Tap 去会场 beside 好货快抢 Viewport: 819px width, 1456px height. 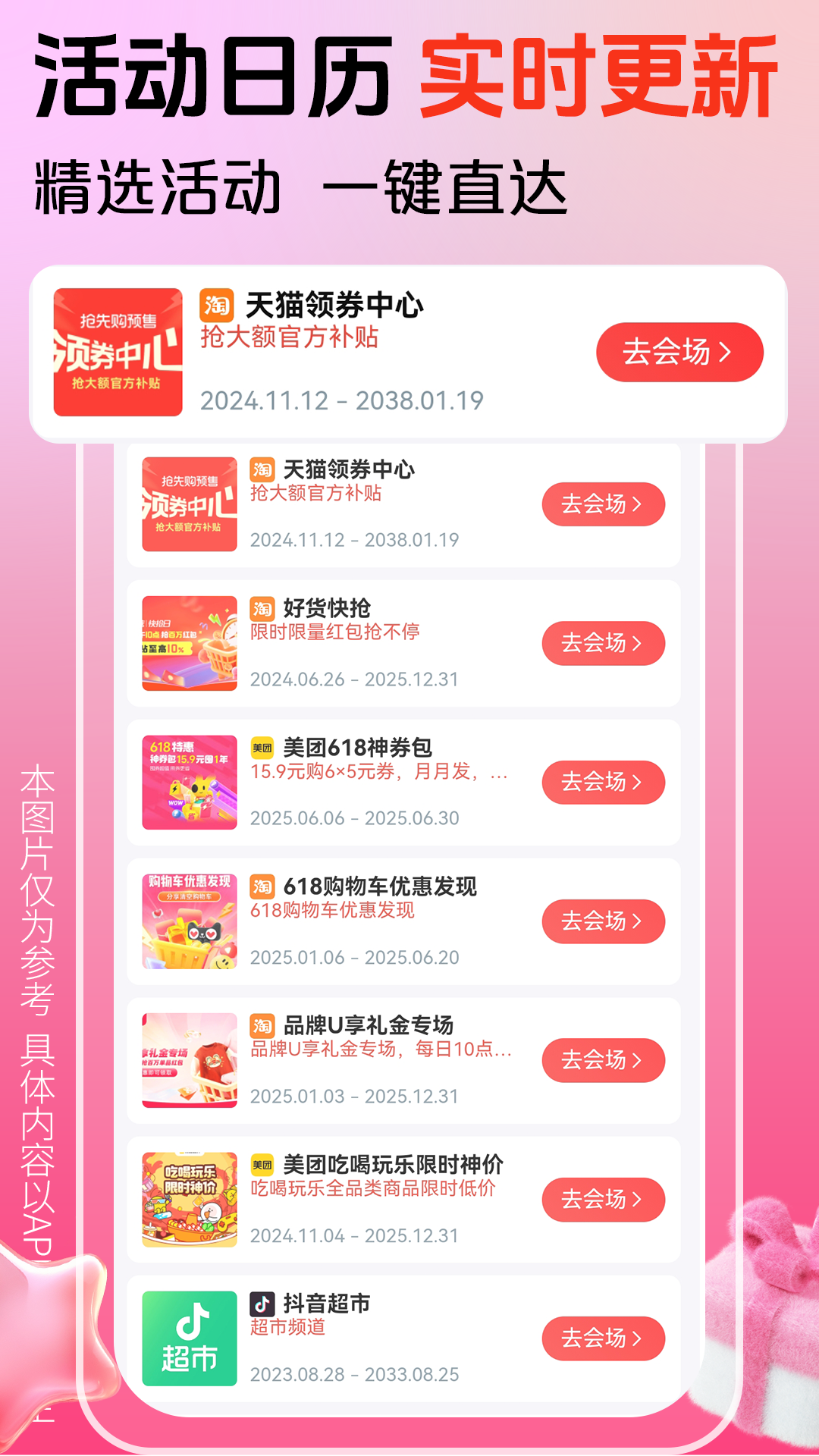click(x=603, y=643)
